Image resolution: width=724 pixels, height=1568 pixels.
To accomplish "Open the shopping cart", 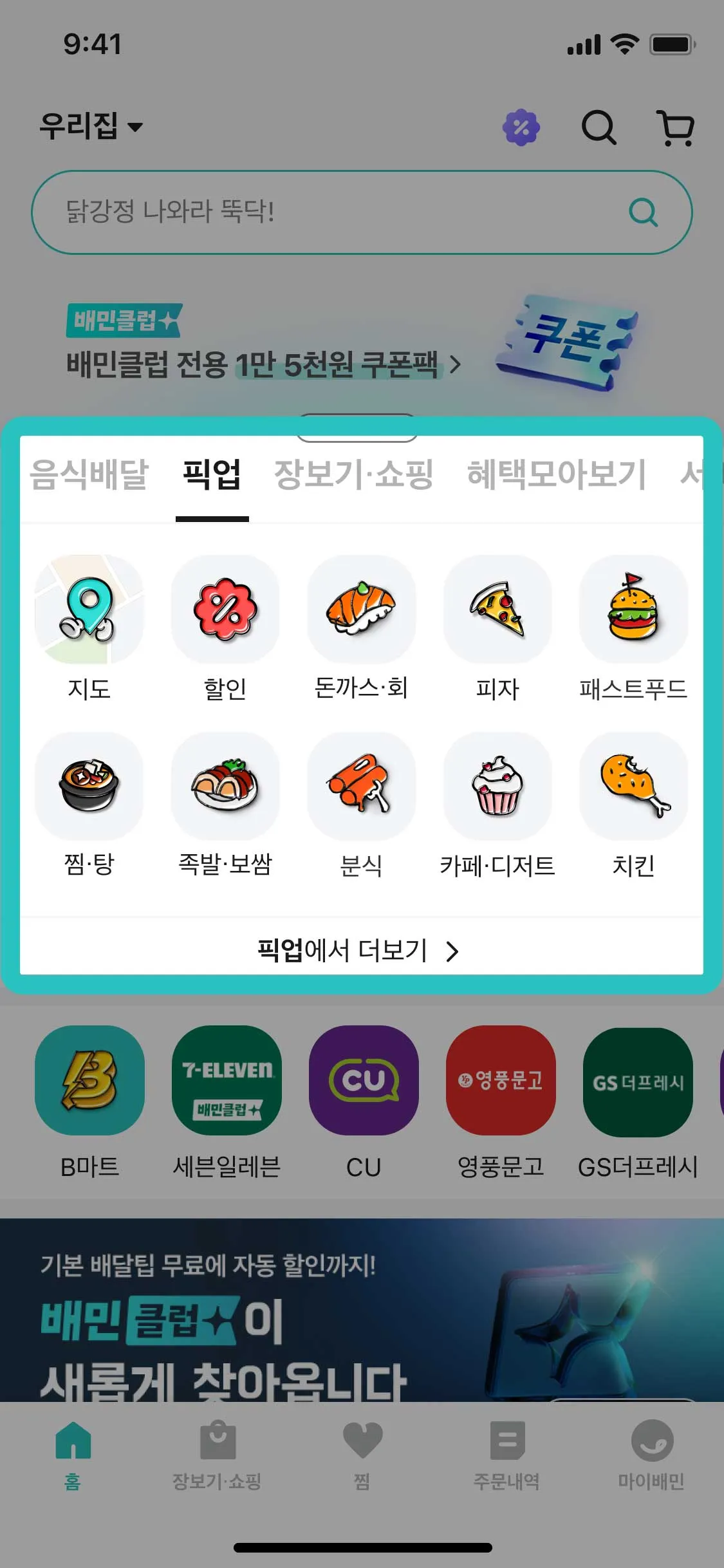I will coord(676,127).
